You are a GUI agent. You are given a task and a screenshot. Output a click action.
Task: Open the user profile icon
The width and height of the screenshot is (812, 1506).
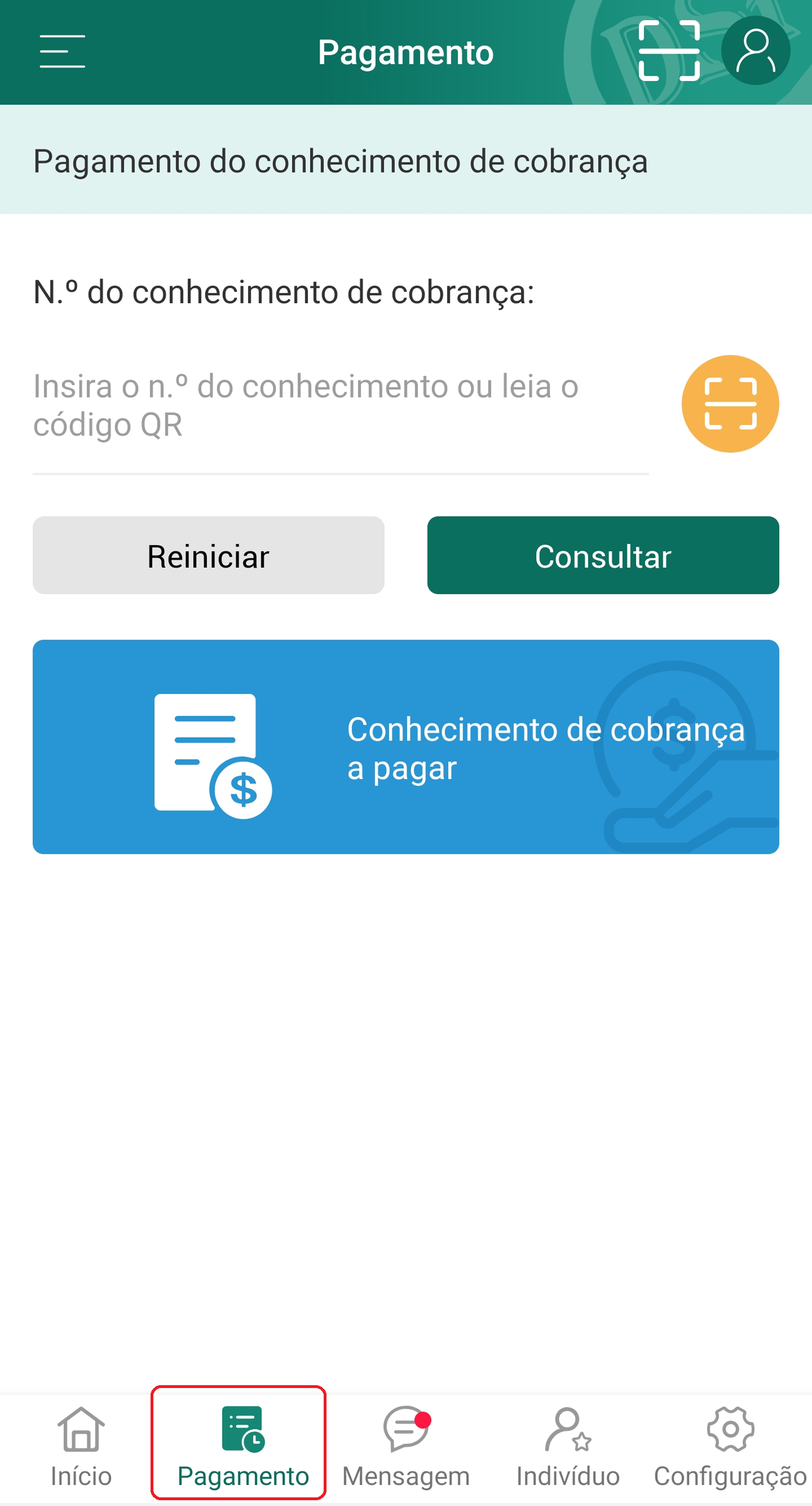pyautogui.click(x=755, y=51)
